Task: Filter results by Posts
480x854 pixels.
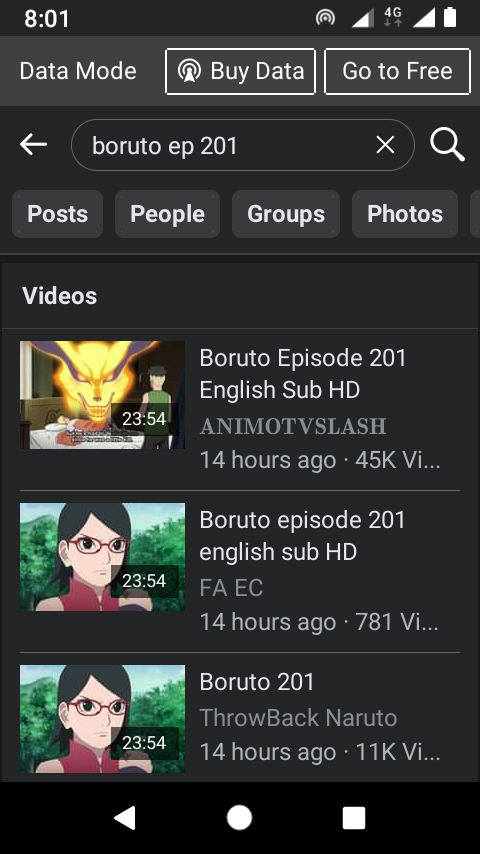Action: coord(57,214)
